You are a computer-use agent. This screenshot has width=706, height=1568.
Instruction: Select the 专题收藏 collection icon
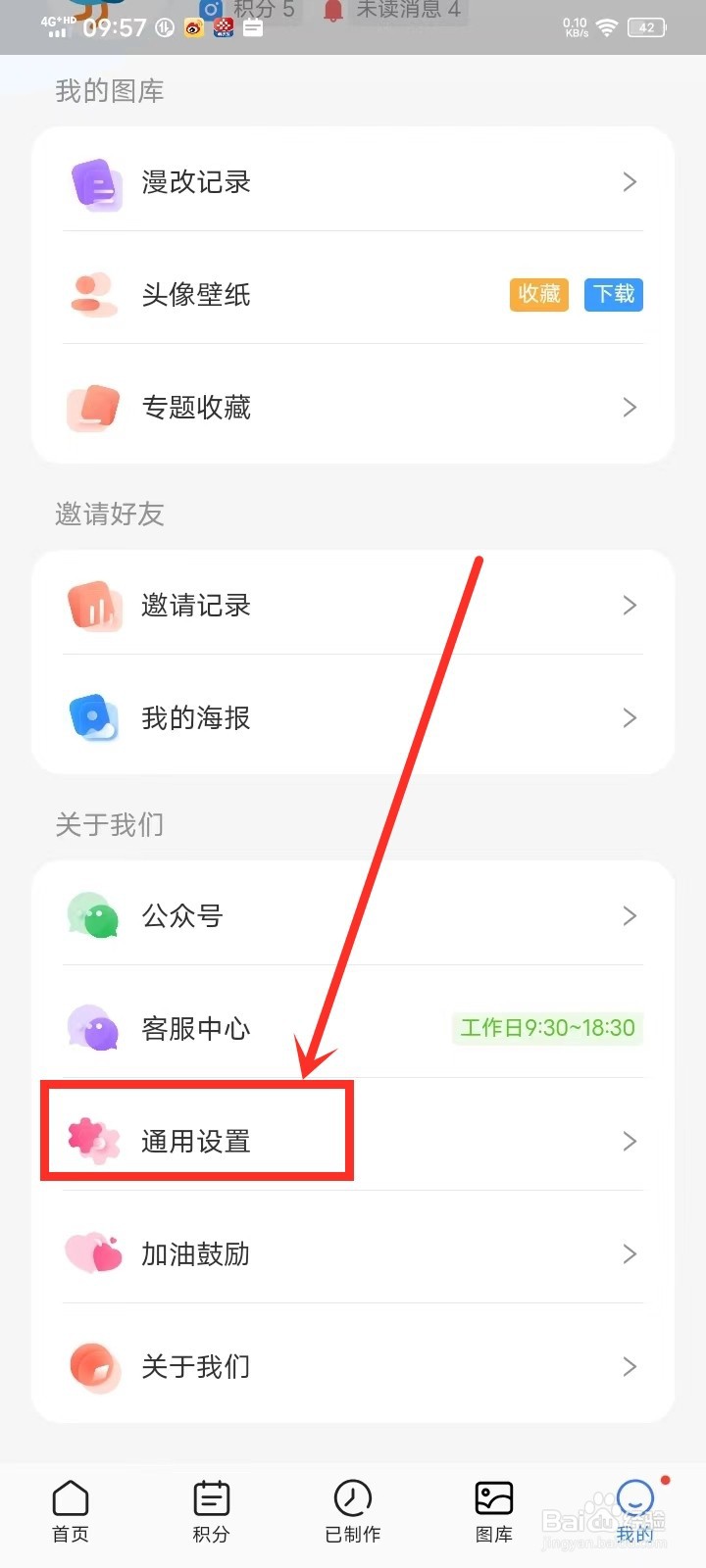click(x=94, y=408)
